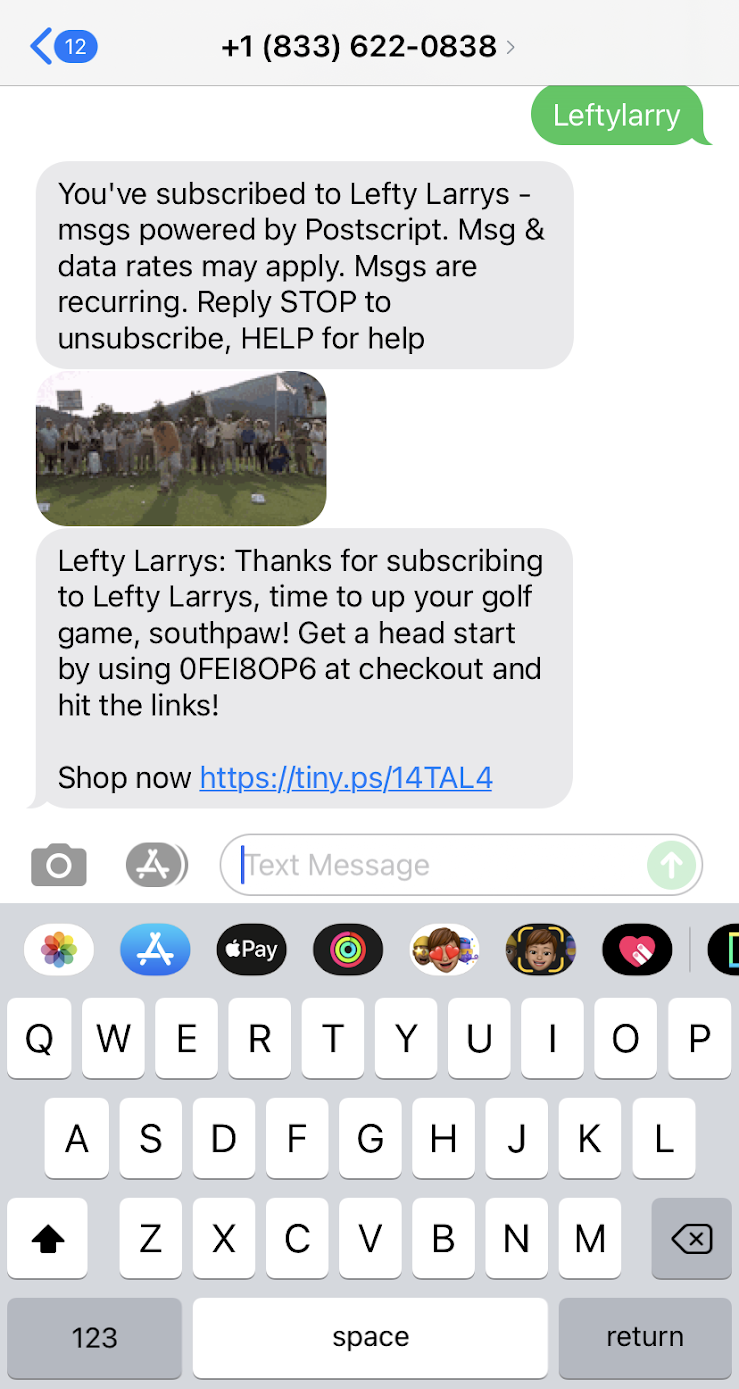This screenshot has width=739, height=1389.
Task: Open the Digital Touch heart icon
Action: pos(637,949)
